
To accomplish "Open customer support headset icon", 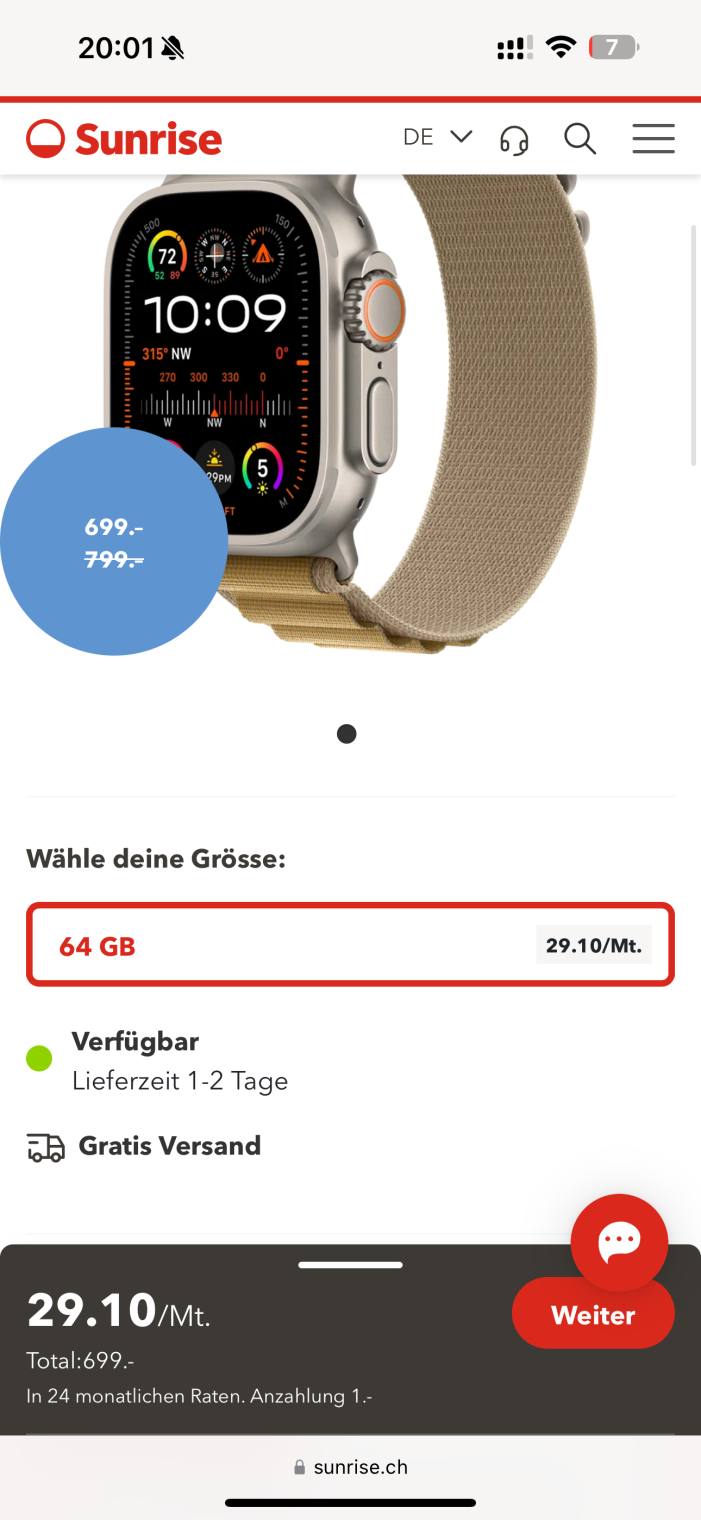I will click(x=514, y=139).
